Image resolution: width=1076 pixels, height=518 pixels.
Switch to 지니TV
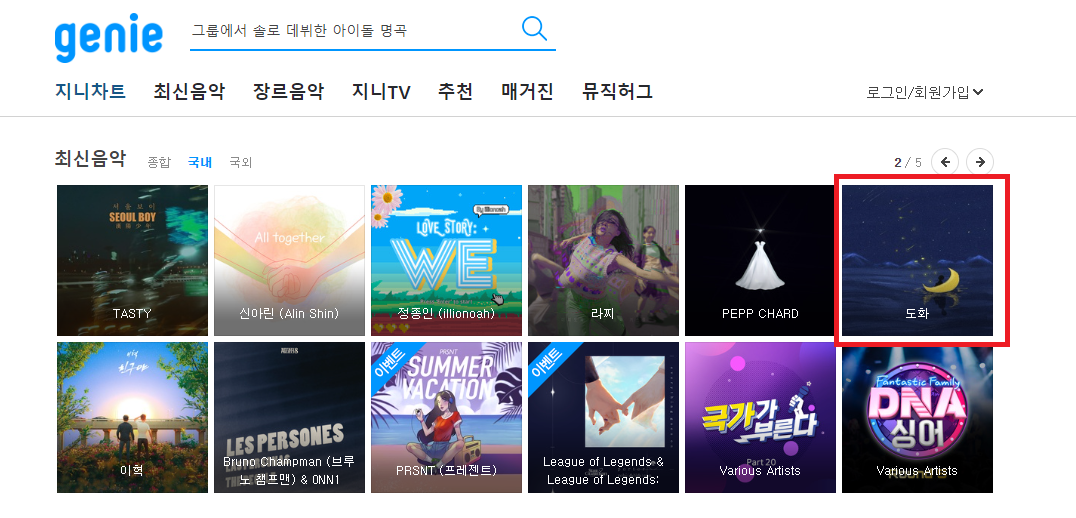click(x=381, y=92)
